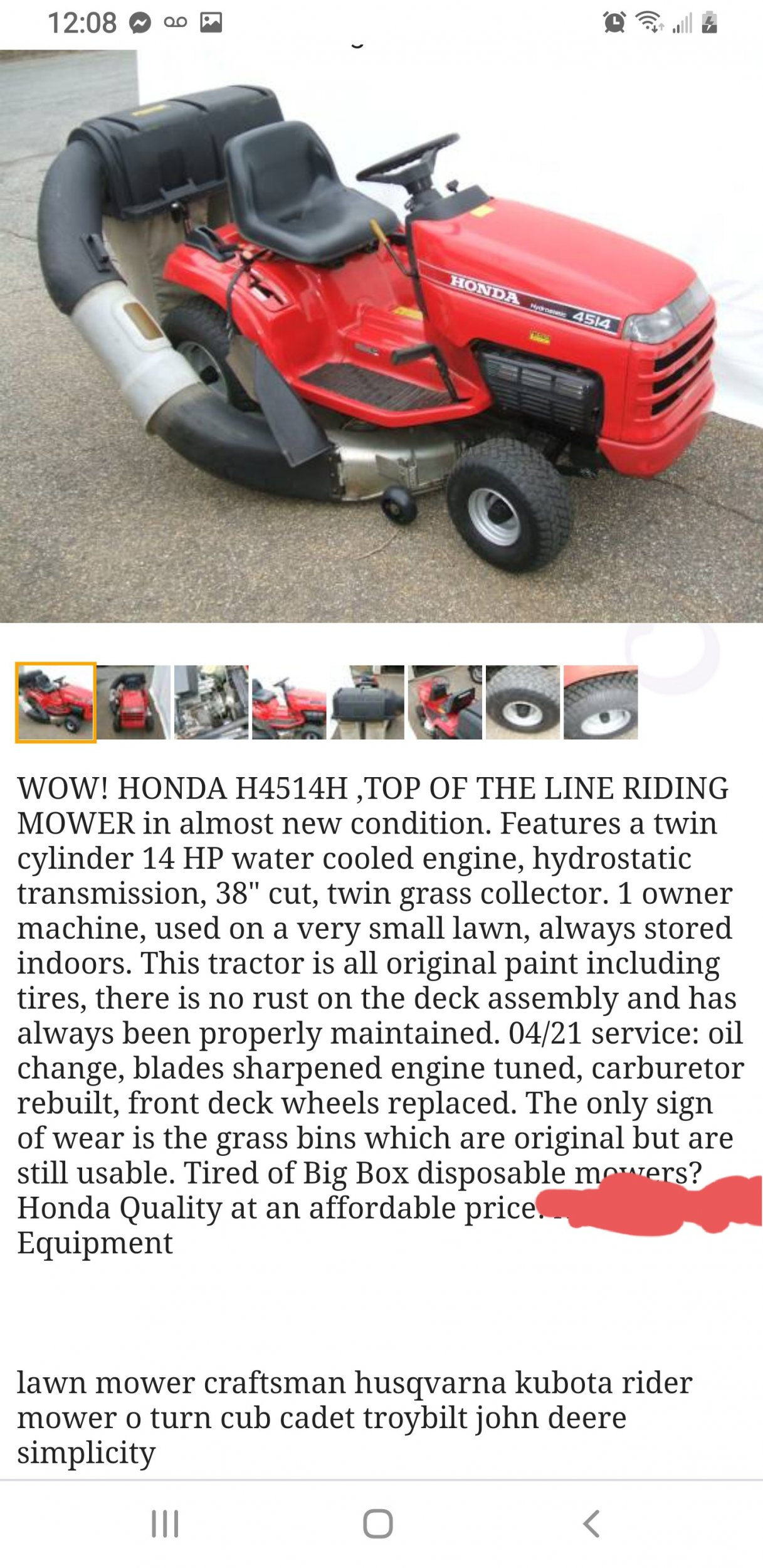Return to the phone's home screen
763x1568 pixels.
pyautogui.click(x=378, y=1523)
